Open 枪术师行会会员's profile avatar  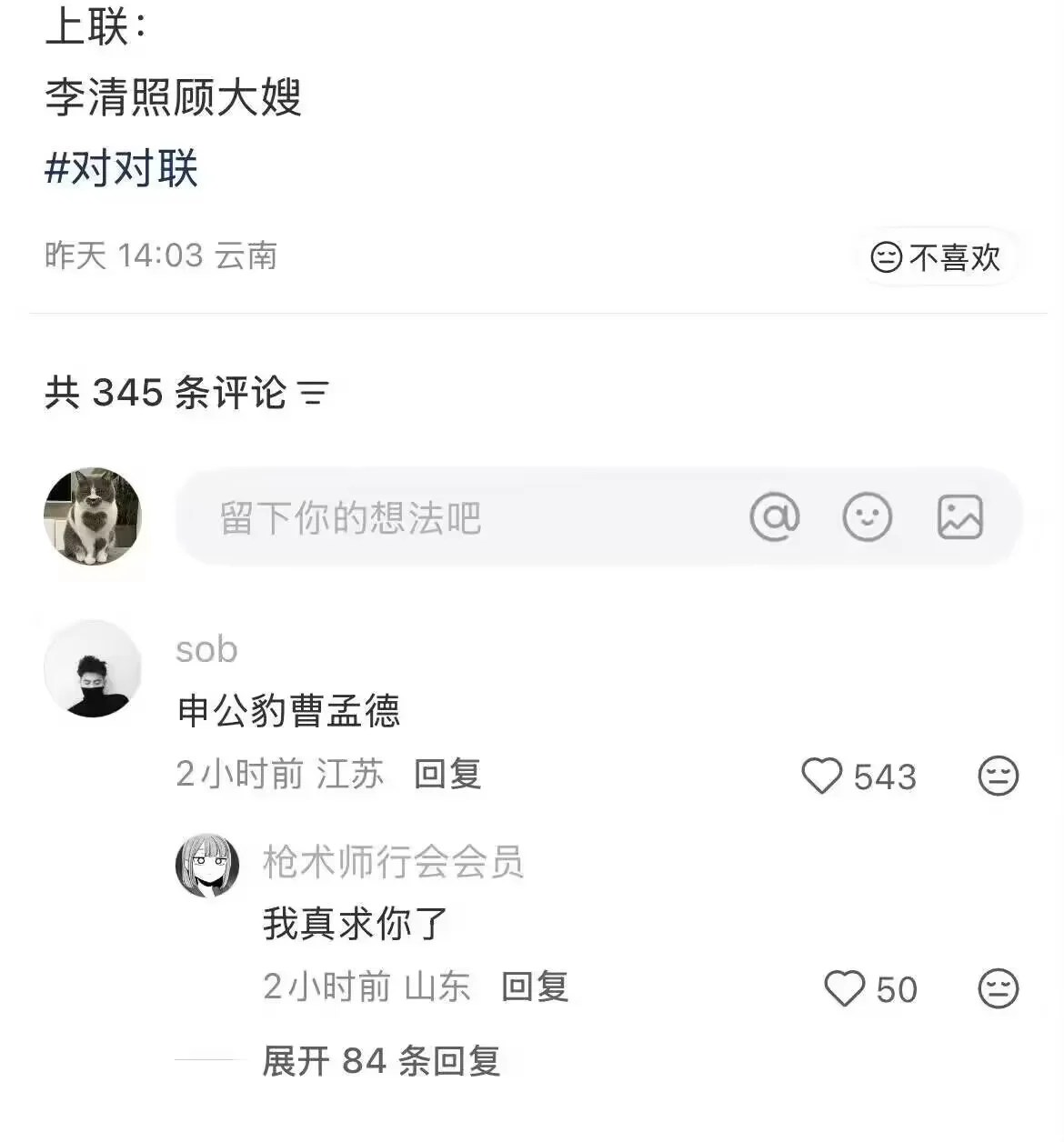point(207,866)
